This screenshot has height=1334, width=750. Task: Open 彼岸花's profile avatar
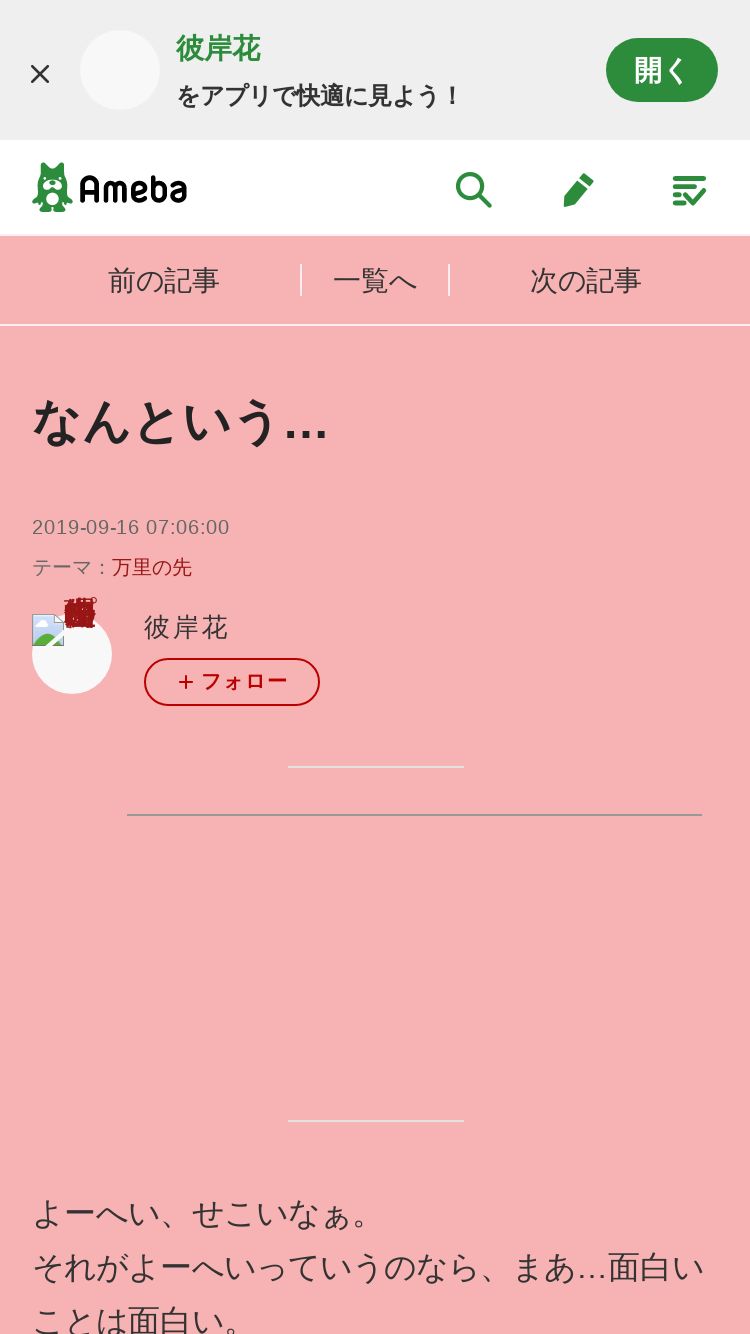pyautogui.click(x=72, y=652)
